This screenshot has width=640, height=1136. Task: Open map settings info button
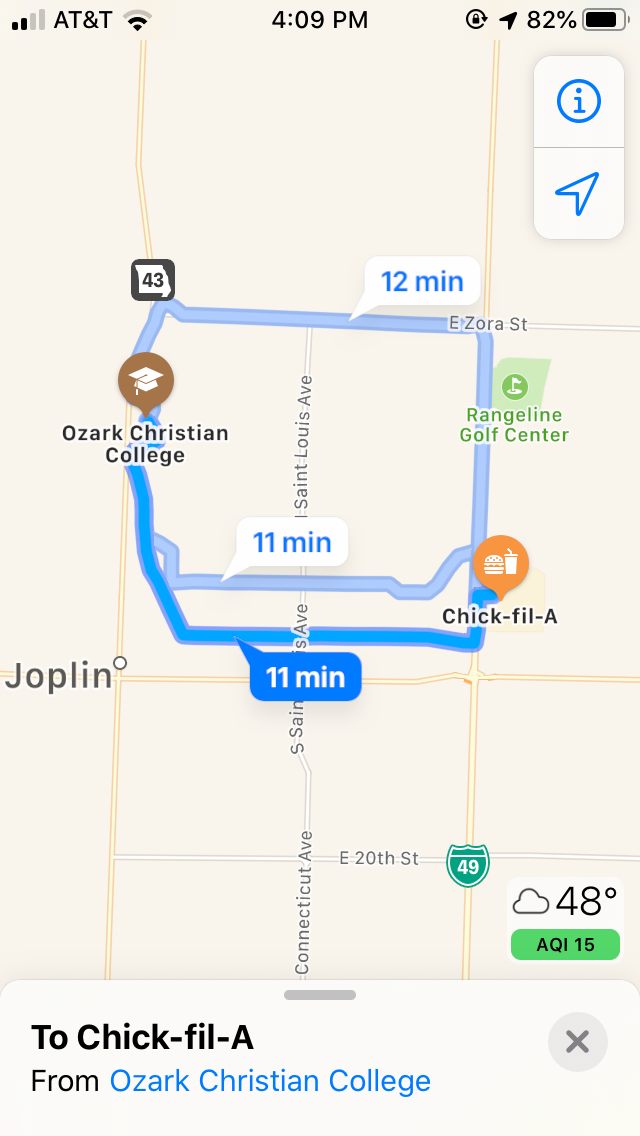click(578, 101)
